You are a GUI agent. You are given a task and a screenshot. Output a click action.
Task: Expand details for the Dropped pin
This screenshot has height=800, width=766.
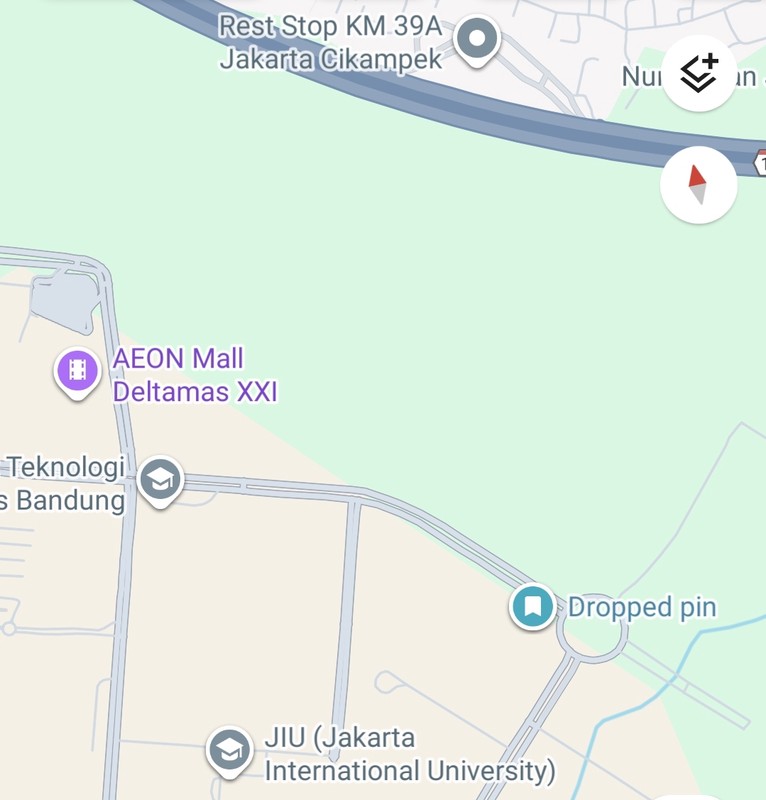[x=533, y=603]
